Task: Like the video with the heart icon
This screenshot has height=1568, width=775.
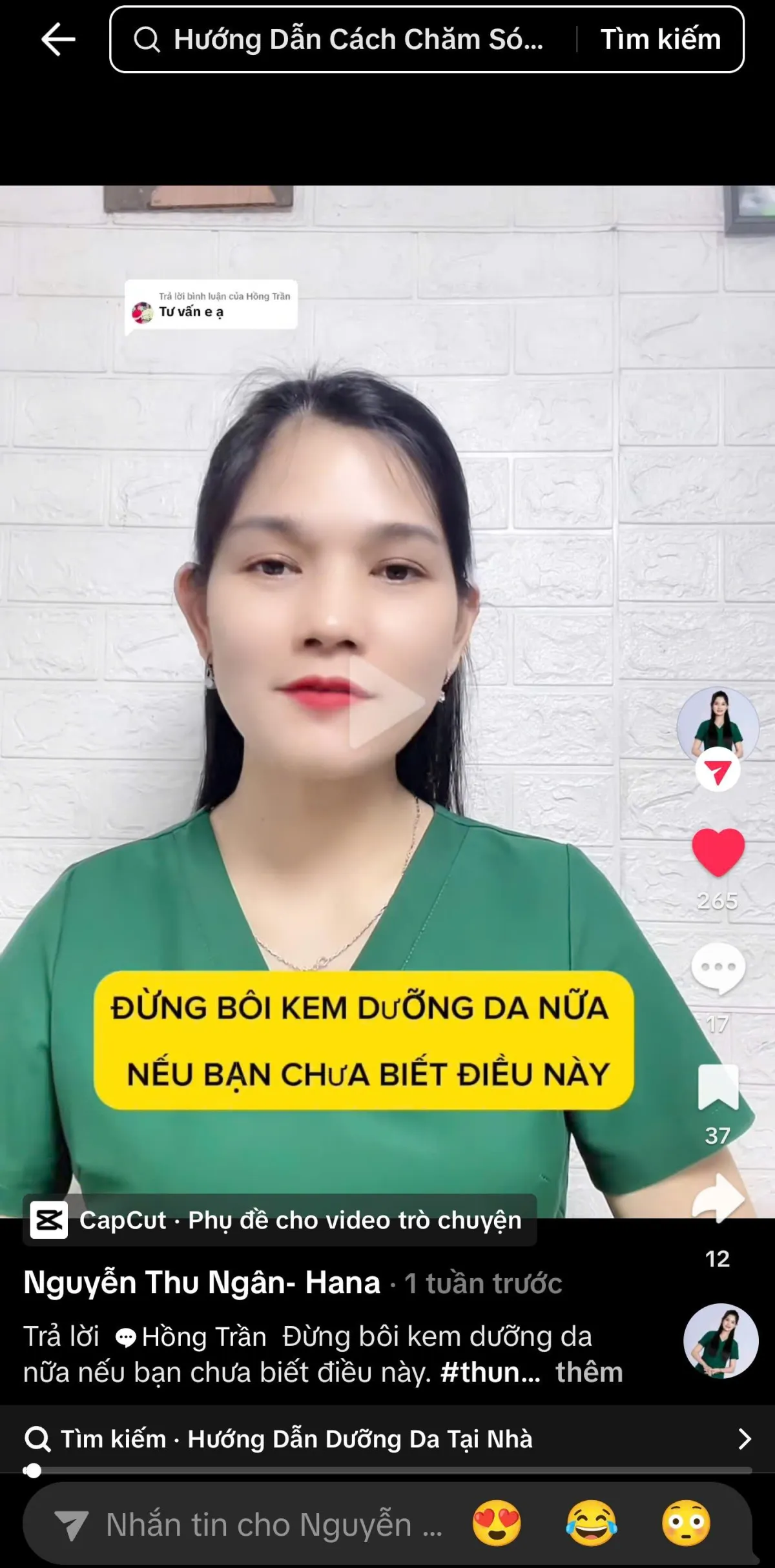Action: pos(718,852)
